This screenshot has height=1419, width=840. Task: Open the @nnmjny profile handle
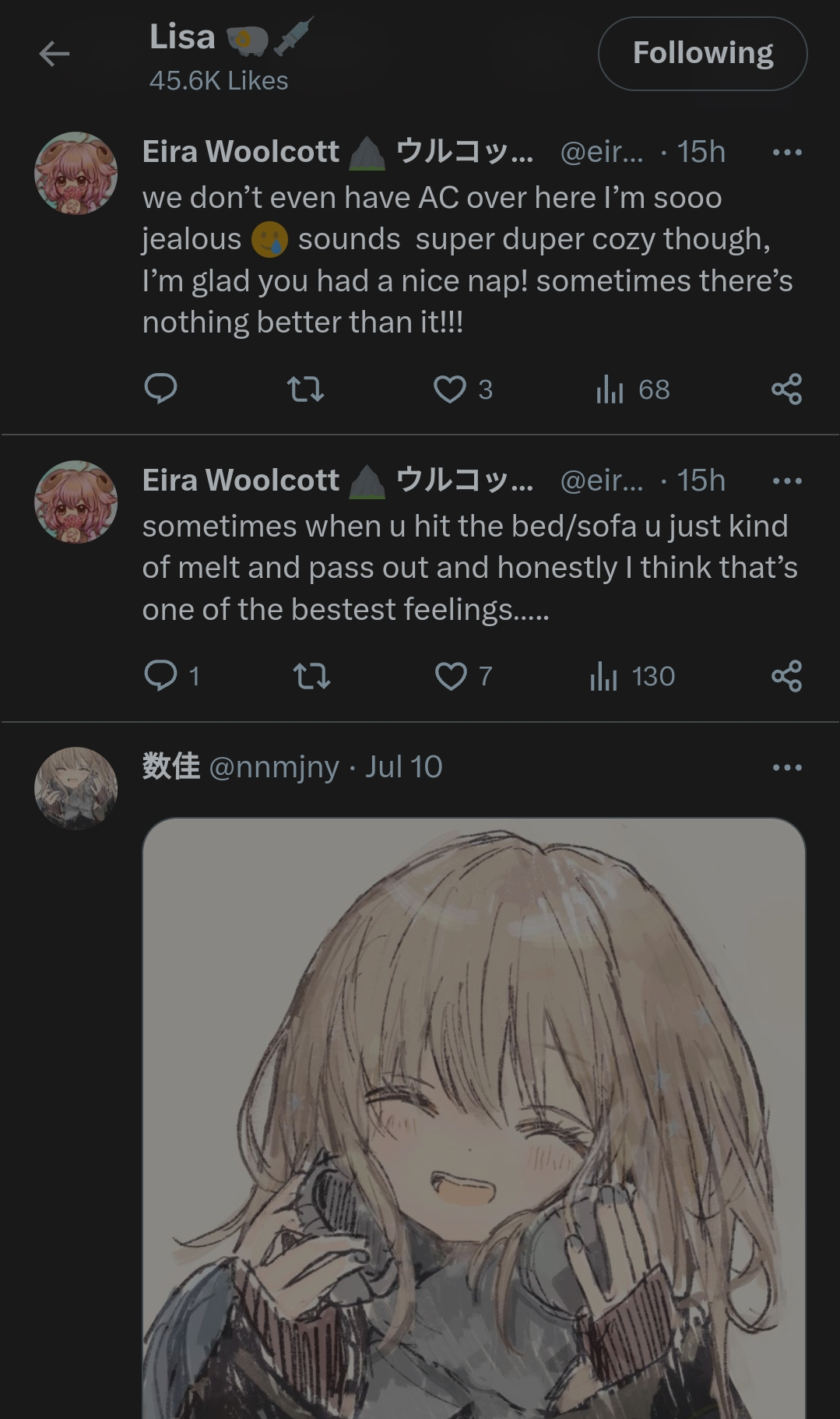coord(274,767)
